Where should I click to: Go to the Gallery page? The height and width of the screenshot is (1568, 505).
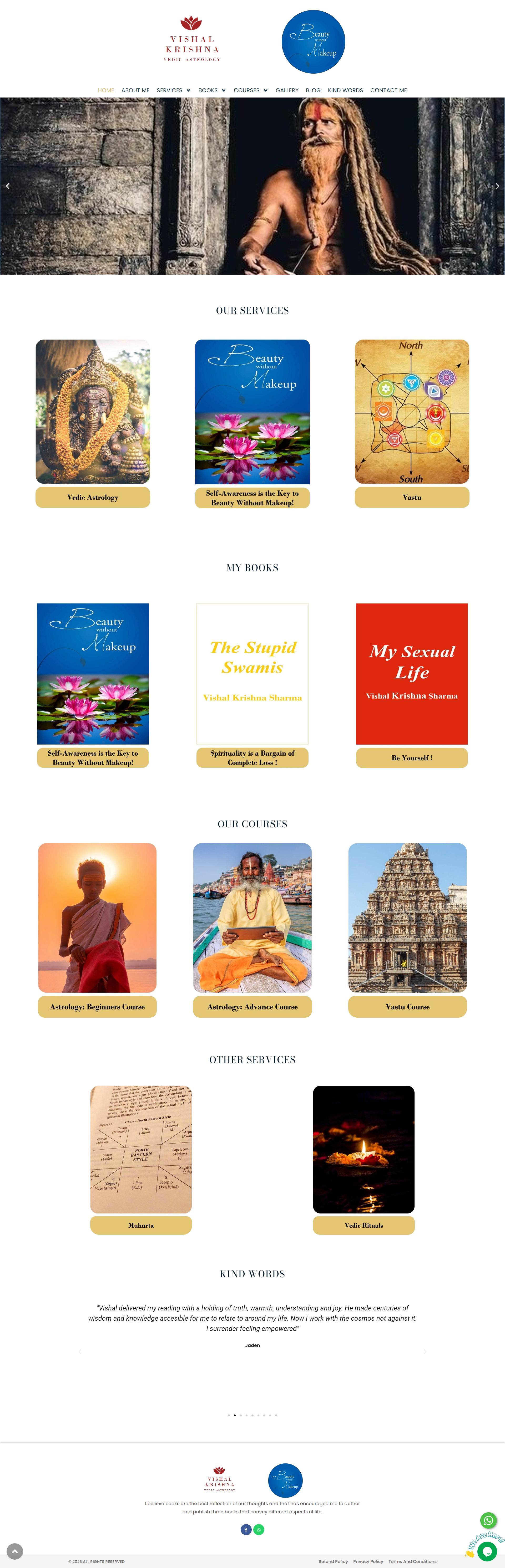point(287,90)
